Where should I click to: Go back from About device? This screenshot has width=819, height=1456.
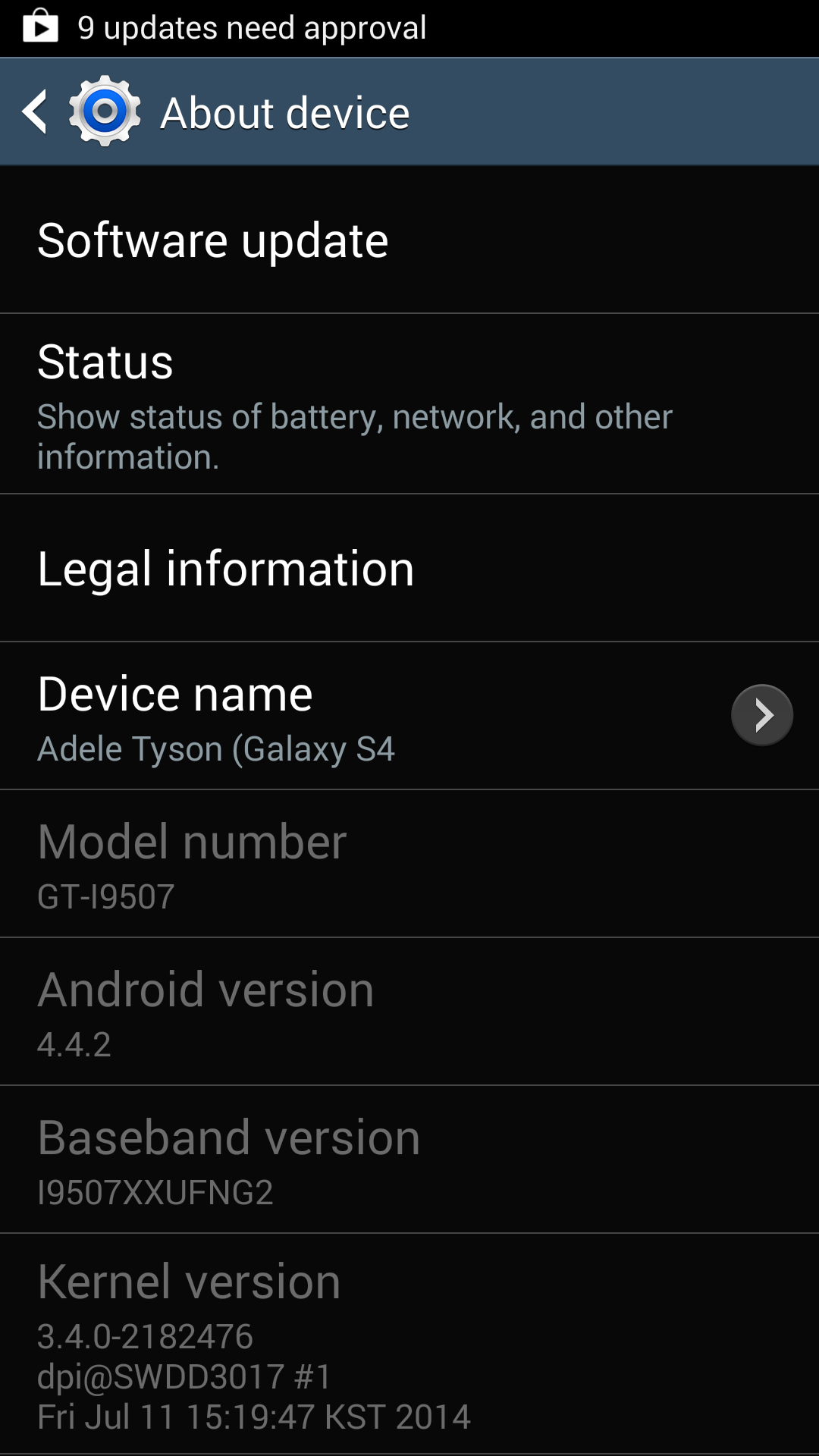pos(35,112)
